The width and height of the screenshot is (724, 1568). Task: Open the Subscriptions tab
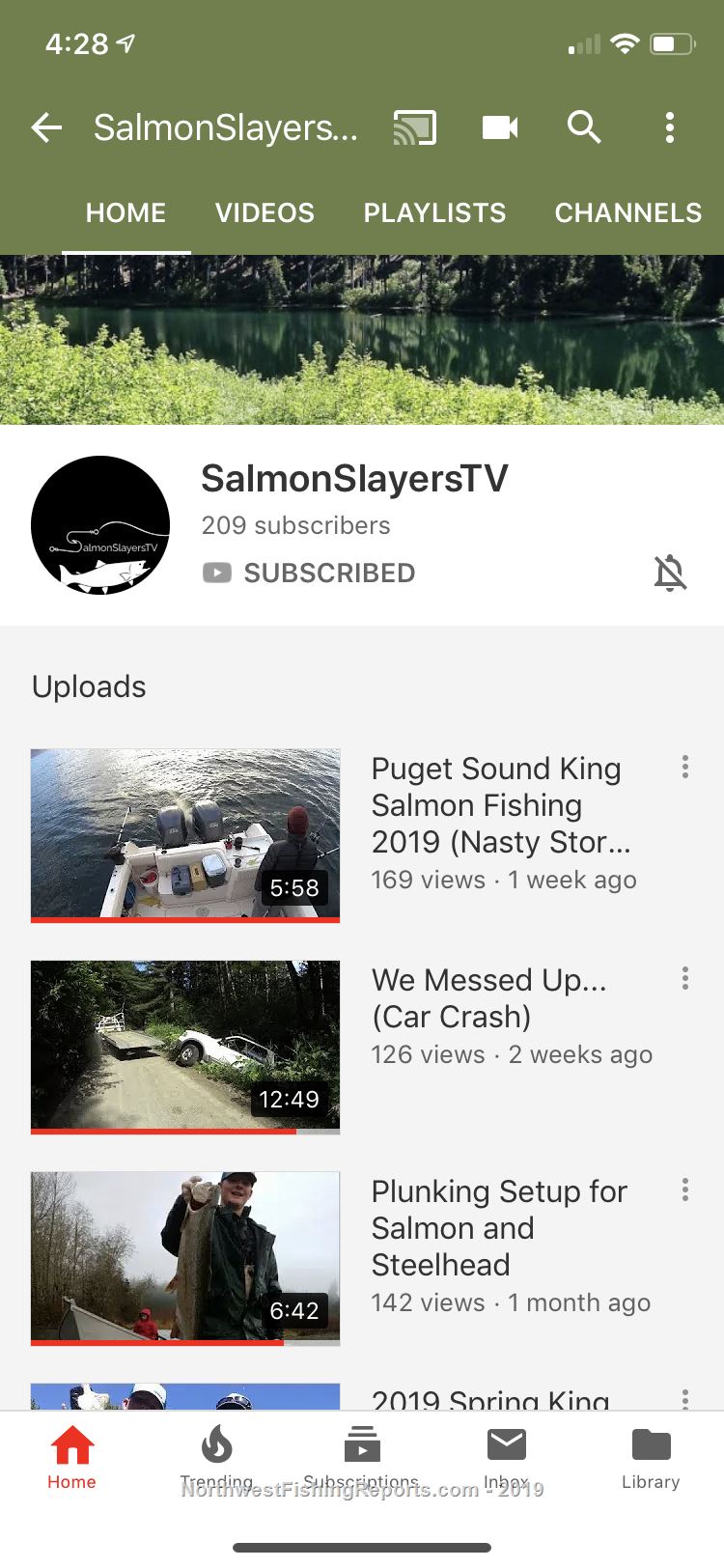[x=362, y=1458]
